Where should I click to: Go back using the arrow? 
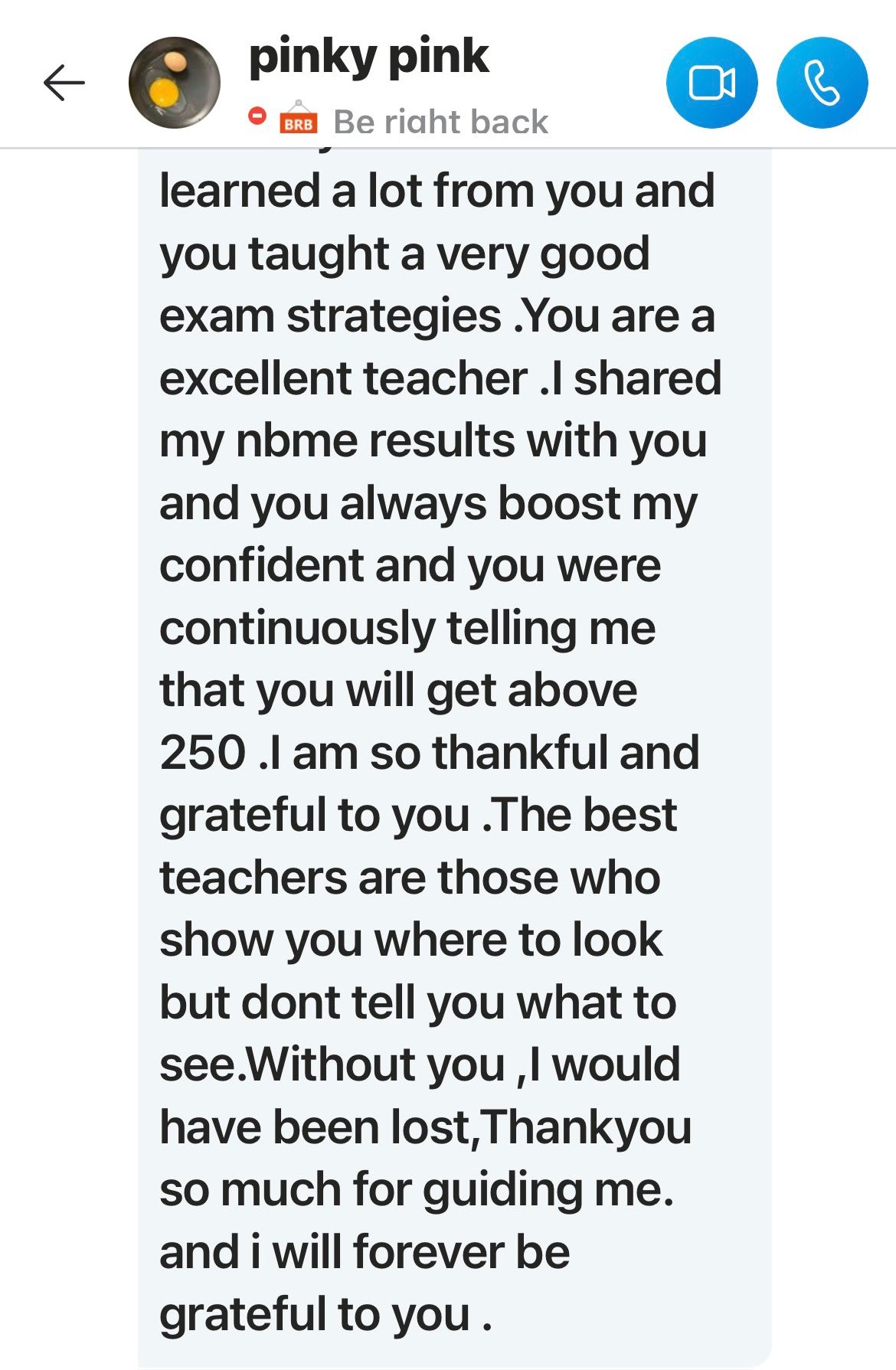coord(64,83)
